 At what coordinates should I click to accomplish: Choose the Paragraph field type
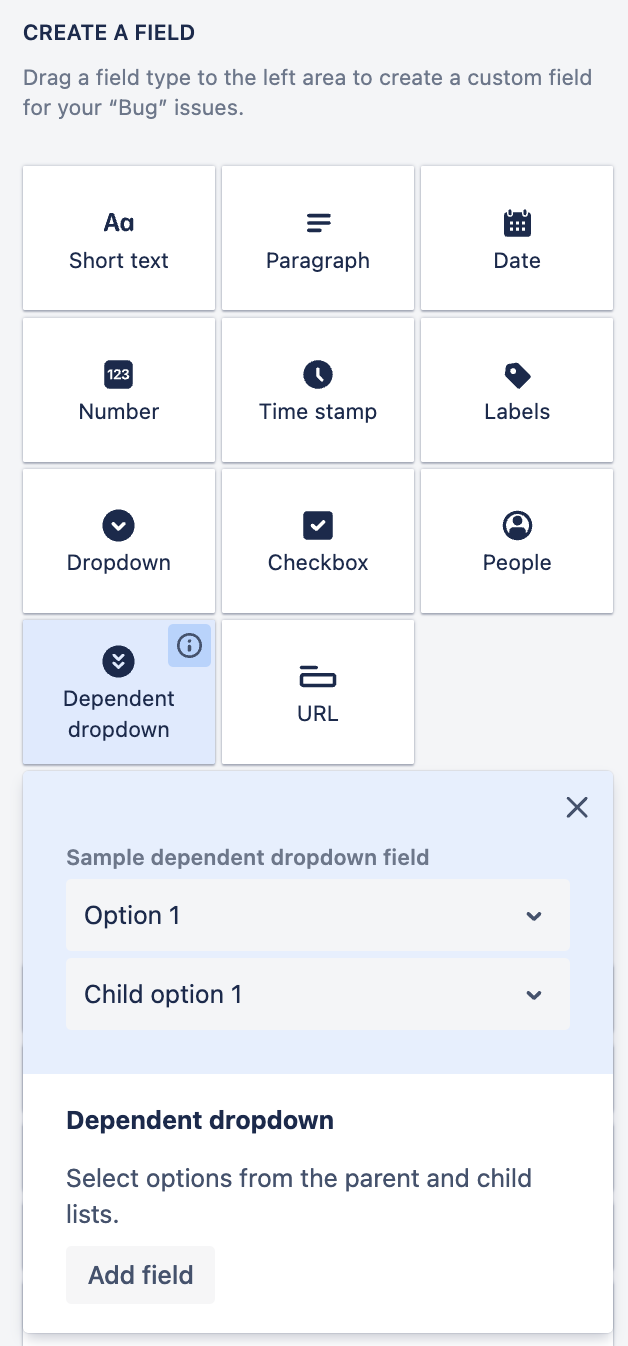(318, 239)
